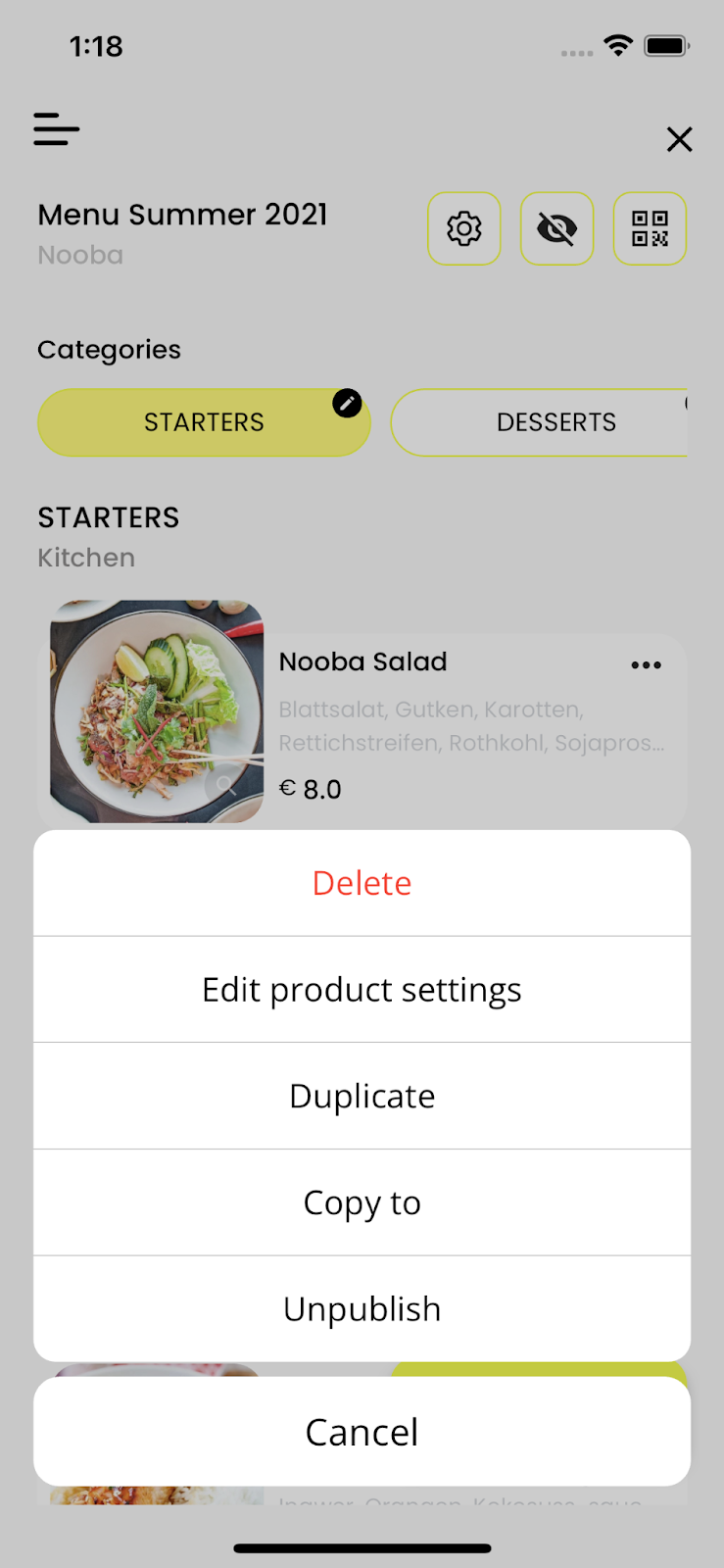The width and height of the screenshot is (724, 1568).
Task: Open the drawer menu
Action: (x=57, y=129)
